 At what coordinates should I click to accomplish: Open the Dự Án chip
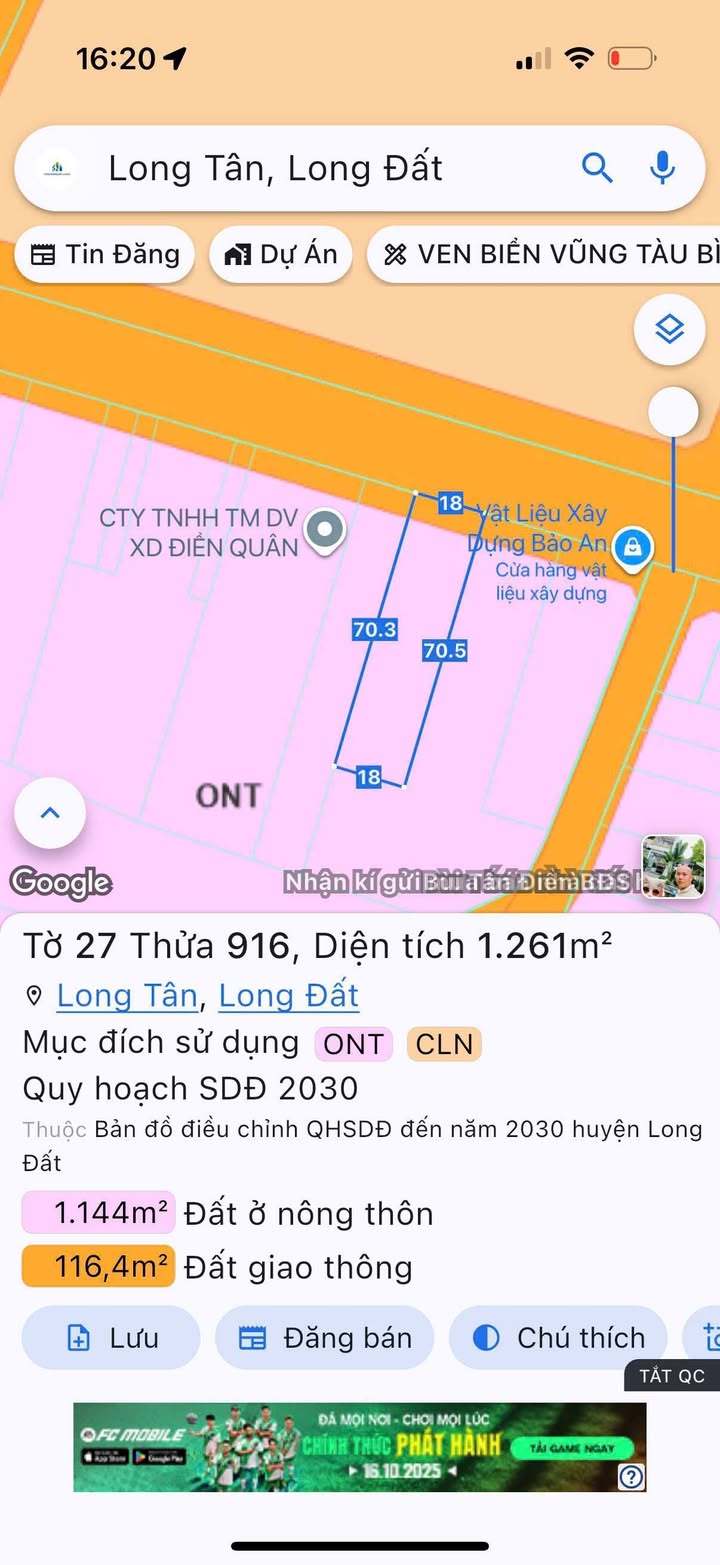coord(280,254)
